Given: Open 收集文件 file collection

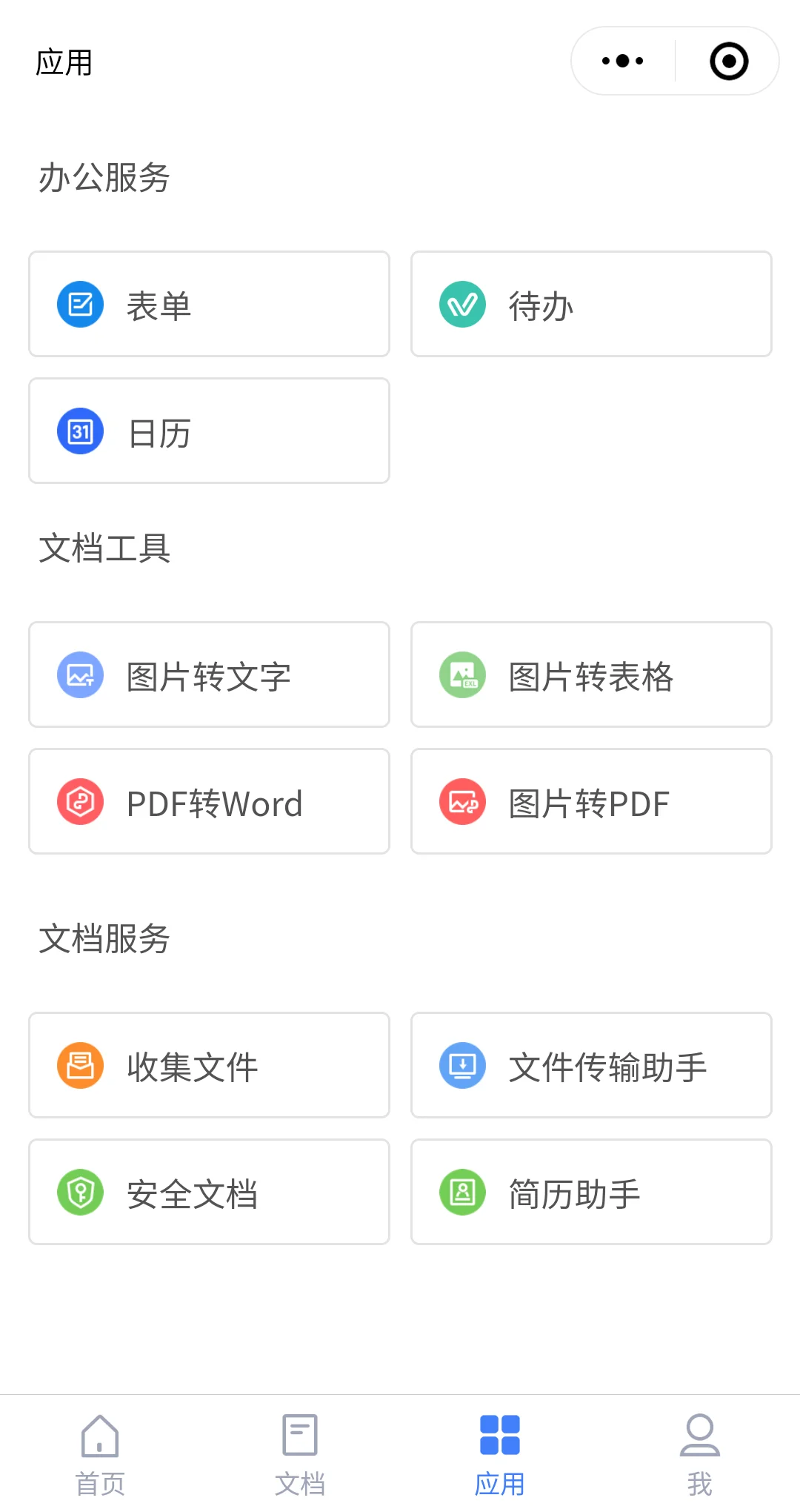Looking at the screenshot, I should 209,1065.
